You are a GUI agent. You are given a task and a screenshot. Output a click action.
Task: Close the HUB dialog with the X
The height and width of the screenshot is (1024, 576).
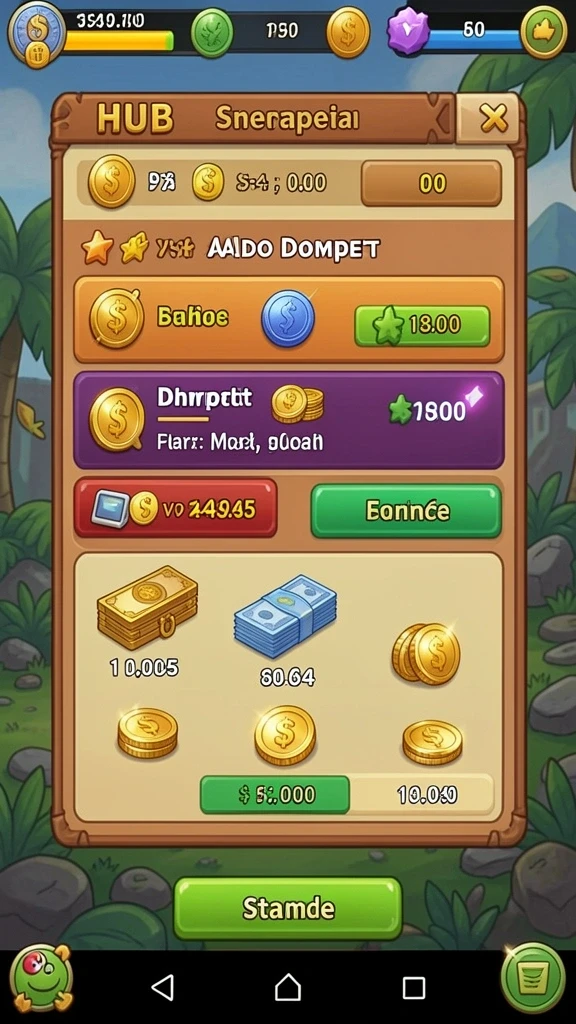coord(494,119)
